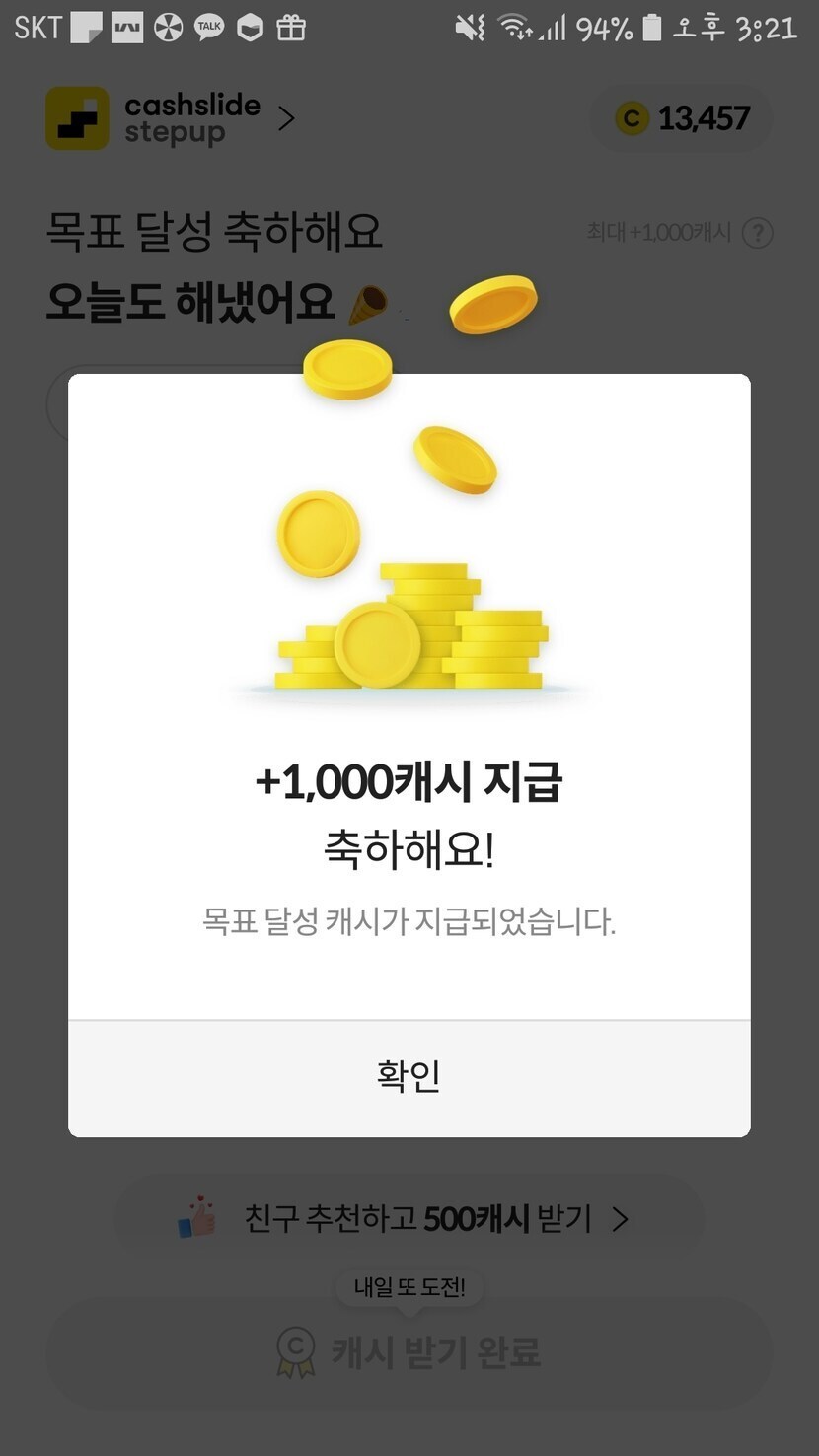This screenshot has width=819, height=1456.
Task: Open the 13,457 cash balance
Action: [x=682, y=119]
